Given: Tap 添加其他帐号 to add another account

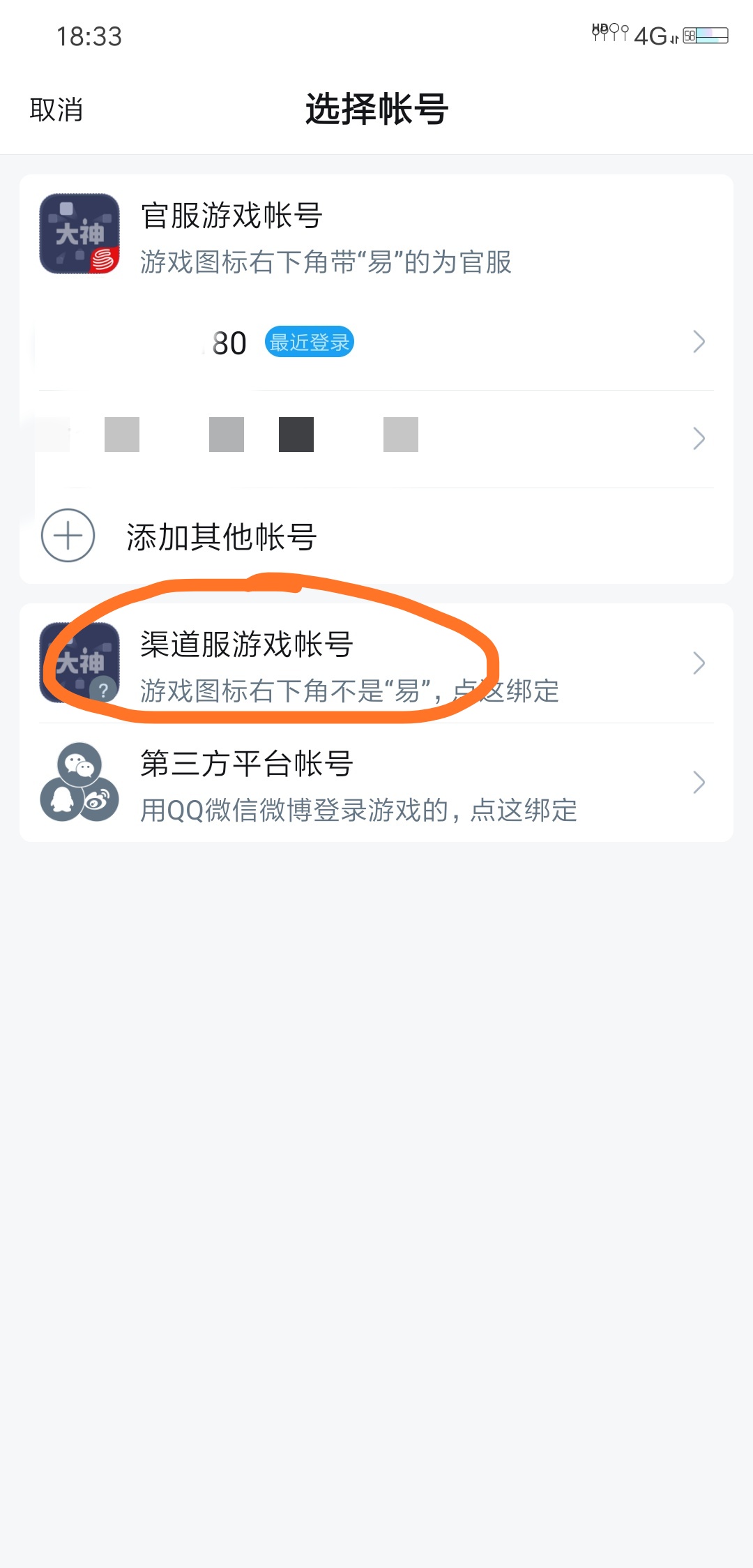Looking at the screenshot, I should (x=221, y=536).
